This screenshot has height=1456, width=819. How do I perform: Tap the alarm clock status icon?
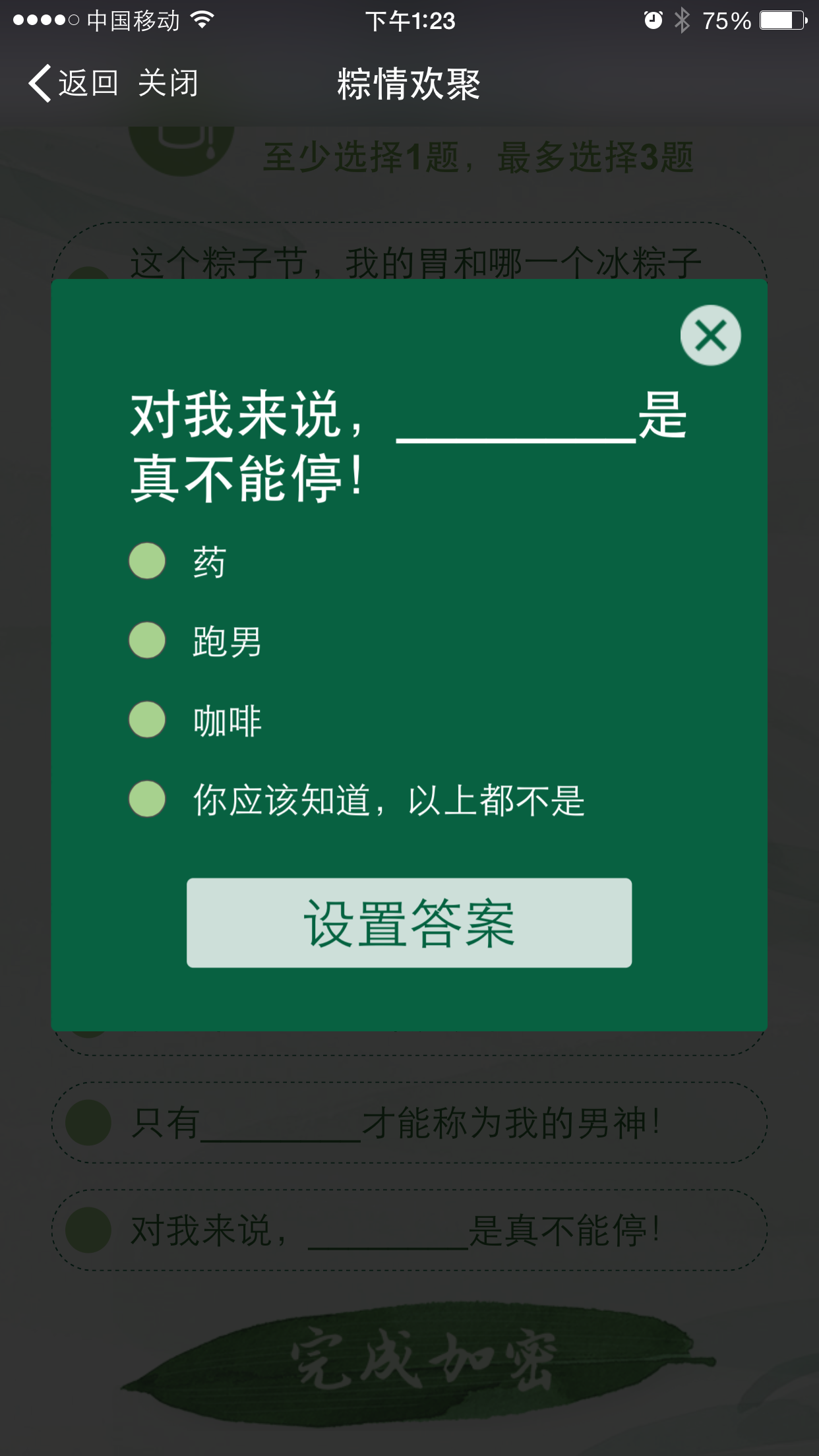[x=652, y=21]
